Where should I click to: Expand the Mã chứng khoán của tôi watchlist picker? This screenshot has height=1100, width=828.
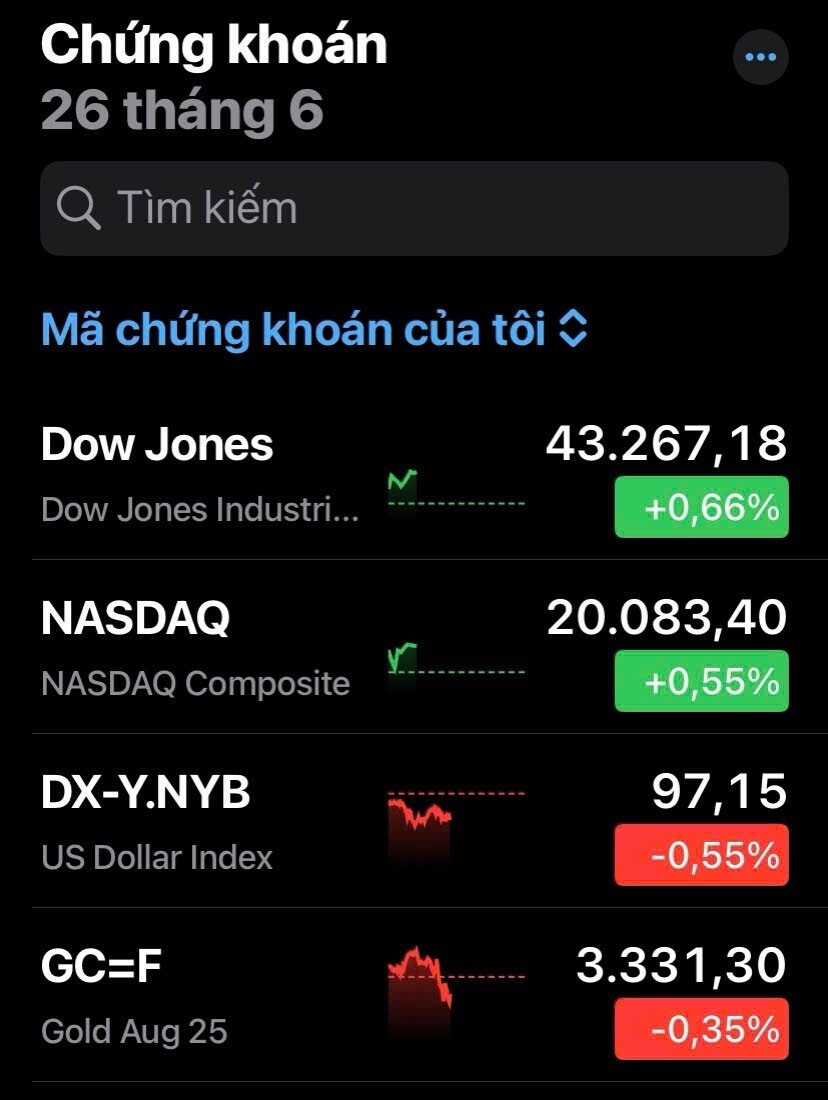click(x=314, y=329)
